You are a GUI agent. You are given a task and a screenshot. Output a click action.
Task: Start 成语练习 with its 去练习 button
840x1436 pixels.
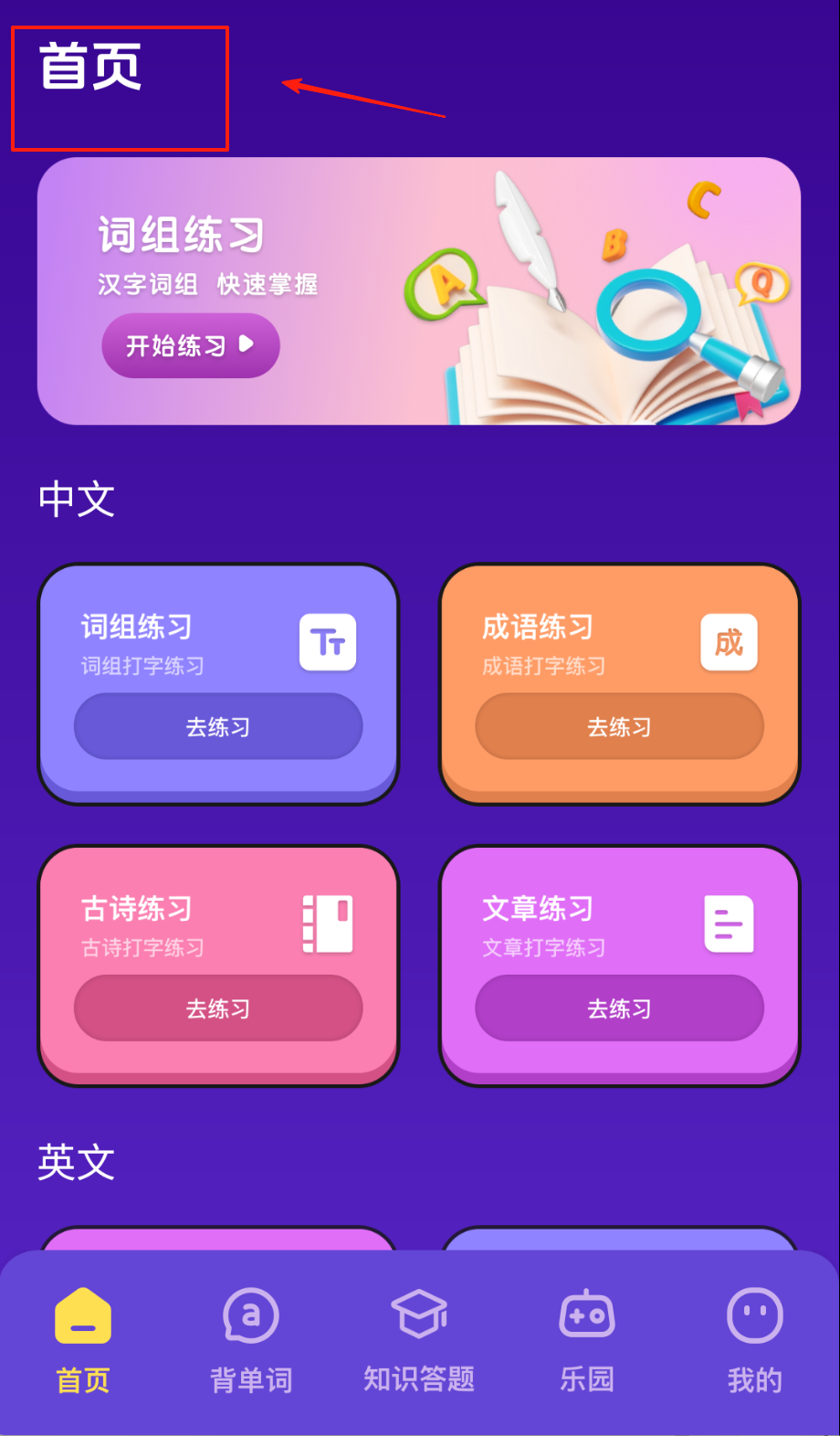click(619, 726)
